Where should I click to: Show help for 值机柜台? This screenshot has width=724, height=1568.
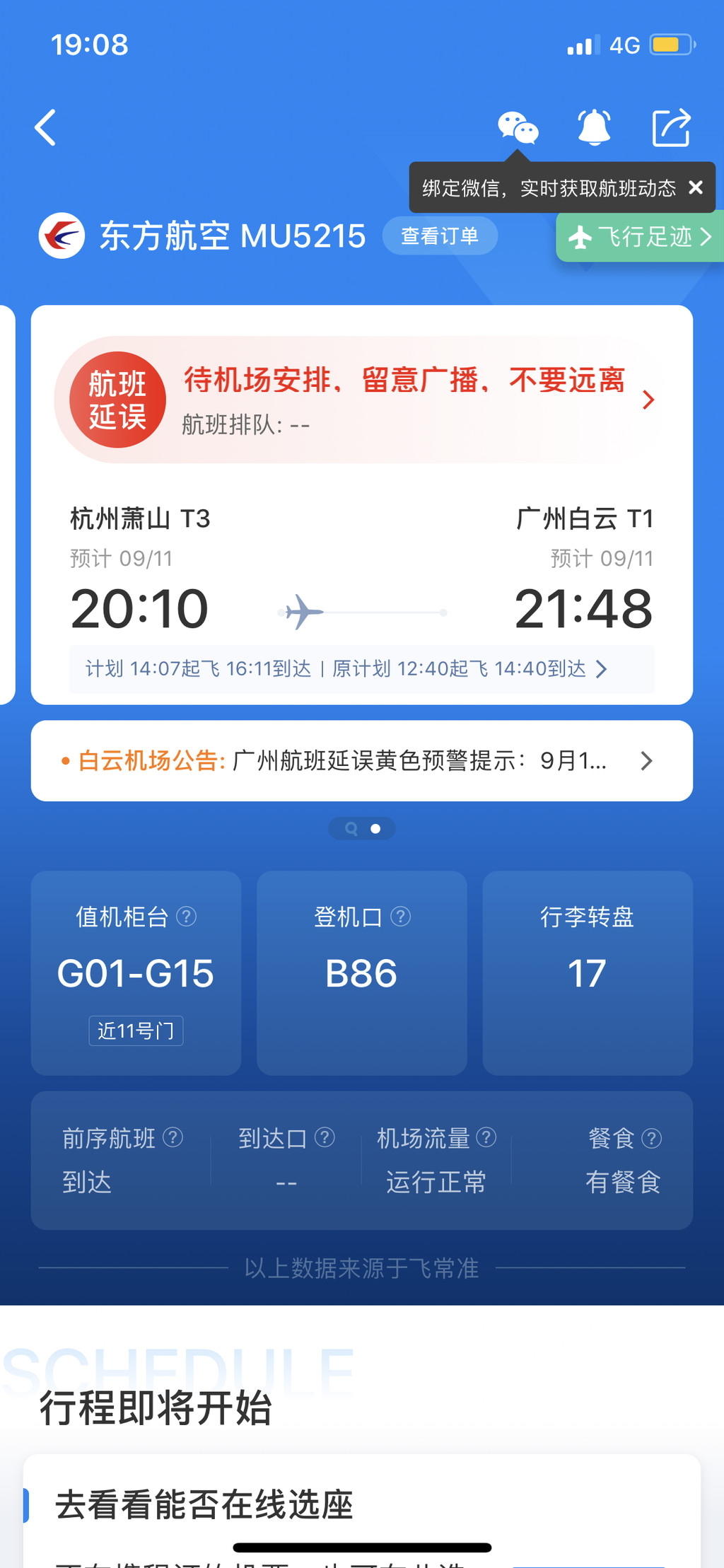[187, 917]
